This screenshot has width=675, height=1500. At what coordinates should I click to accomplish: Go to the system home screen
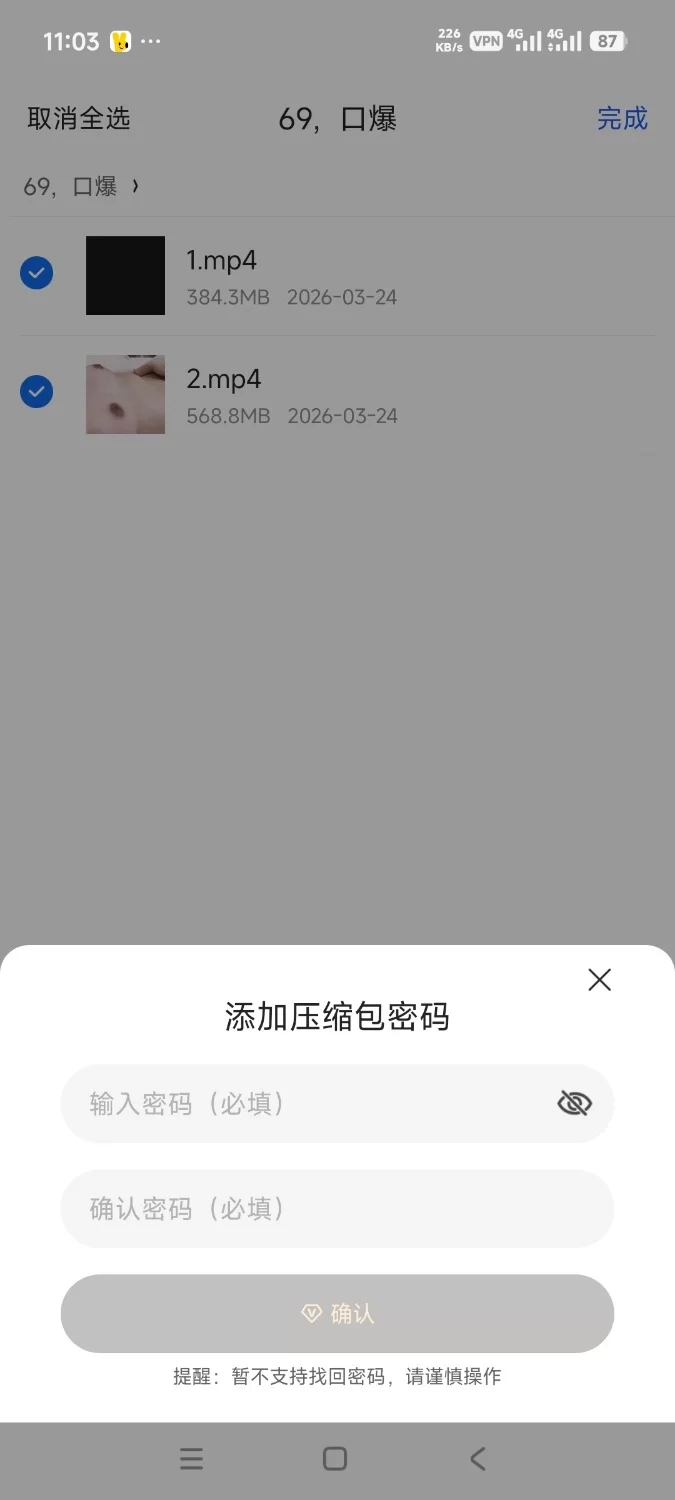[335, 1459]
